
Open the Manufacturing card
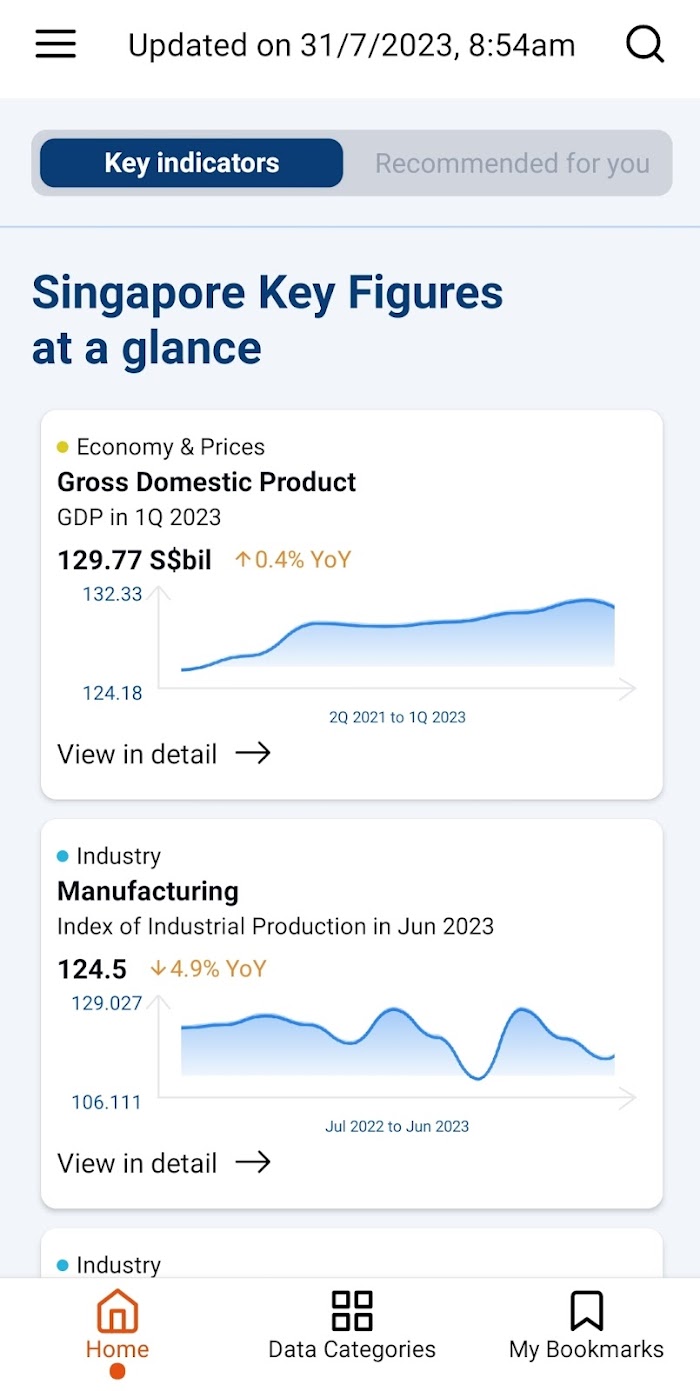(x=352, y=1013)
